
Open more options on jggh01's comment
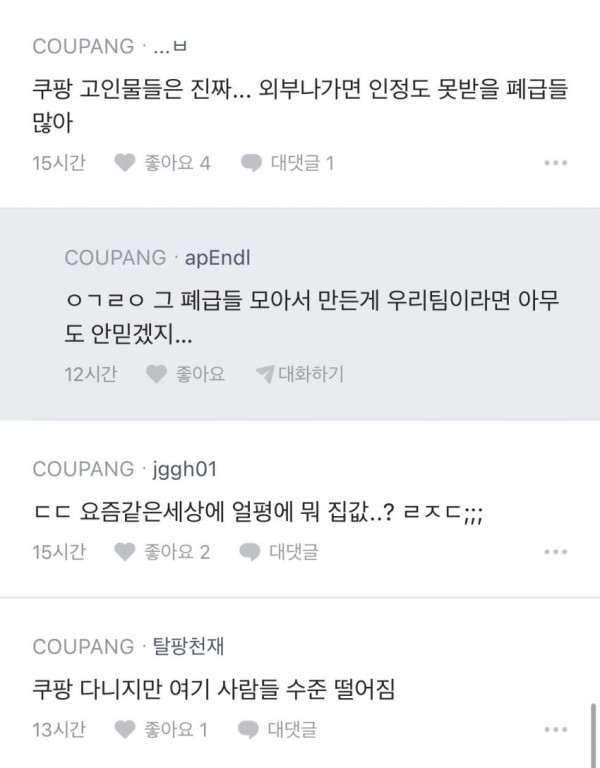pos(555,552)
